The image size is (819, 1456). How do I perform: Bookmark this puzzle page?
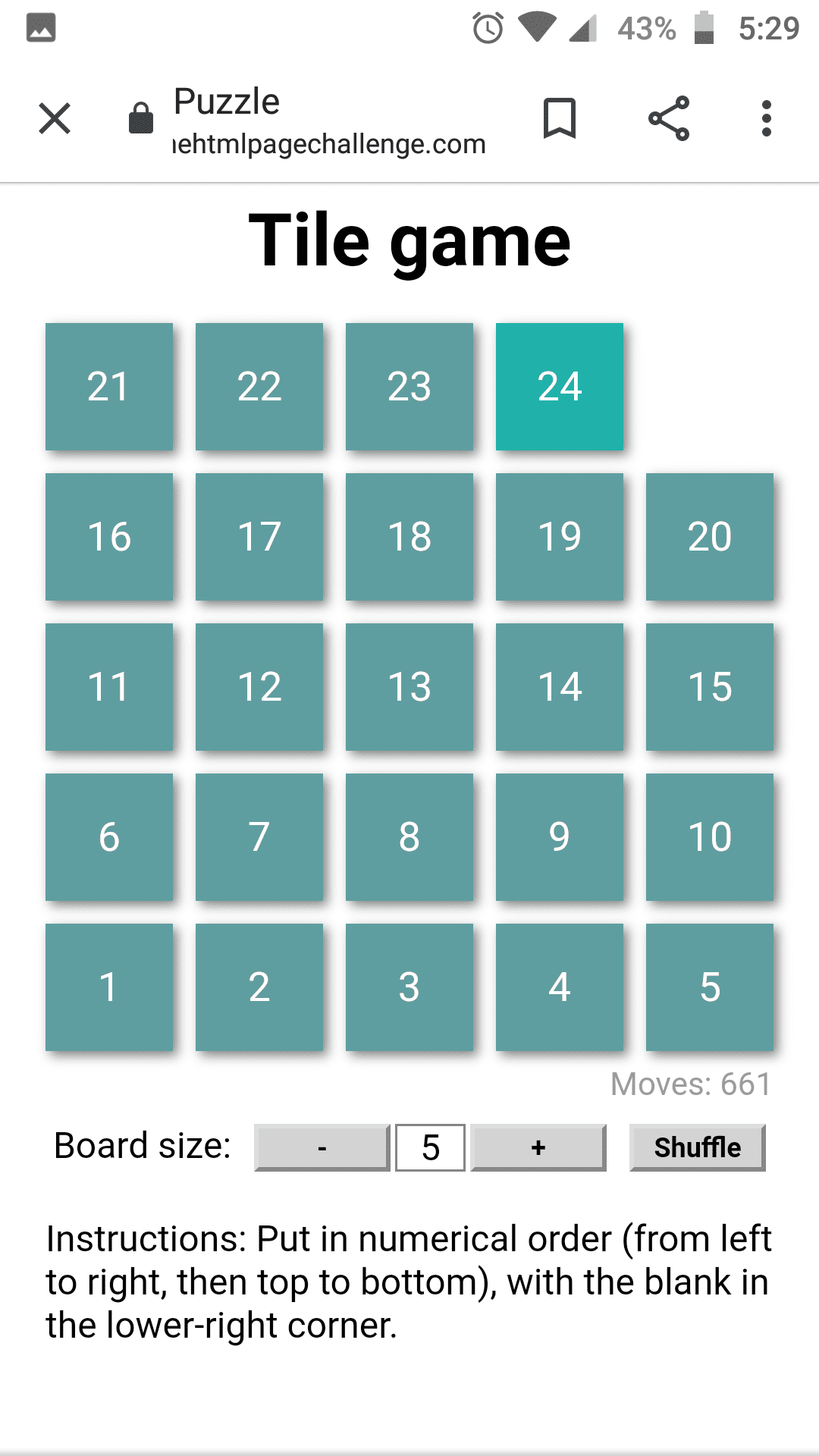point(560,118)
